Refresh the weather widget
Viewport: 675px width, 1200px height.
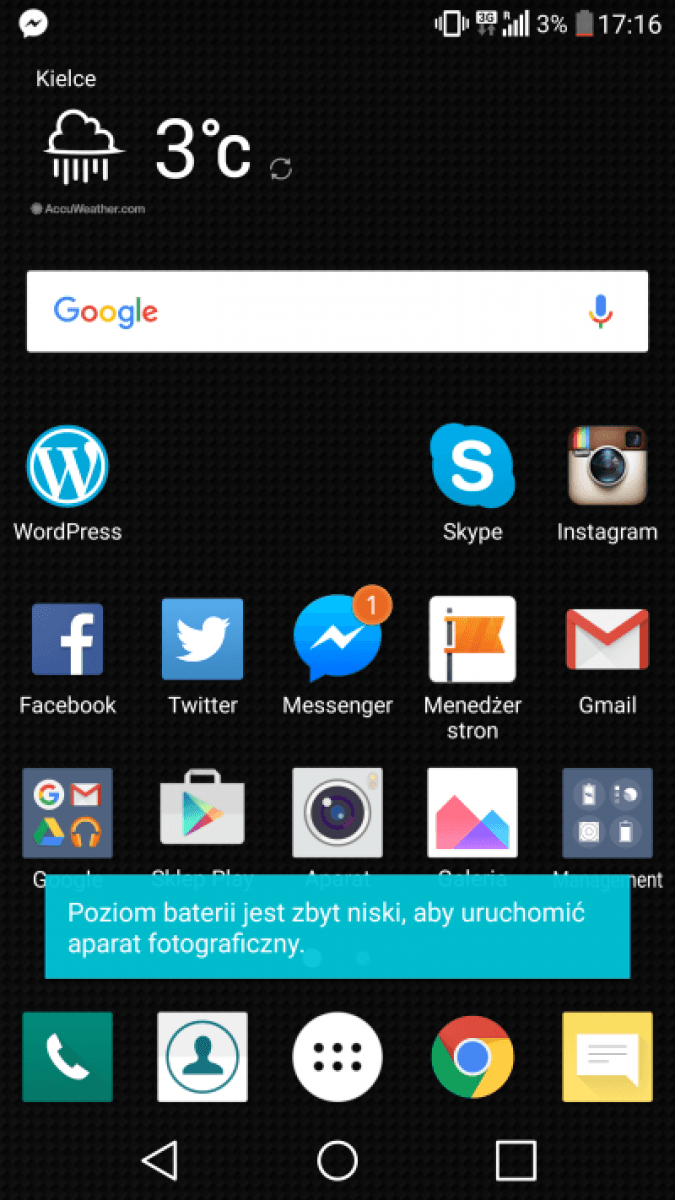(x=281, y=168)
